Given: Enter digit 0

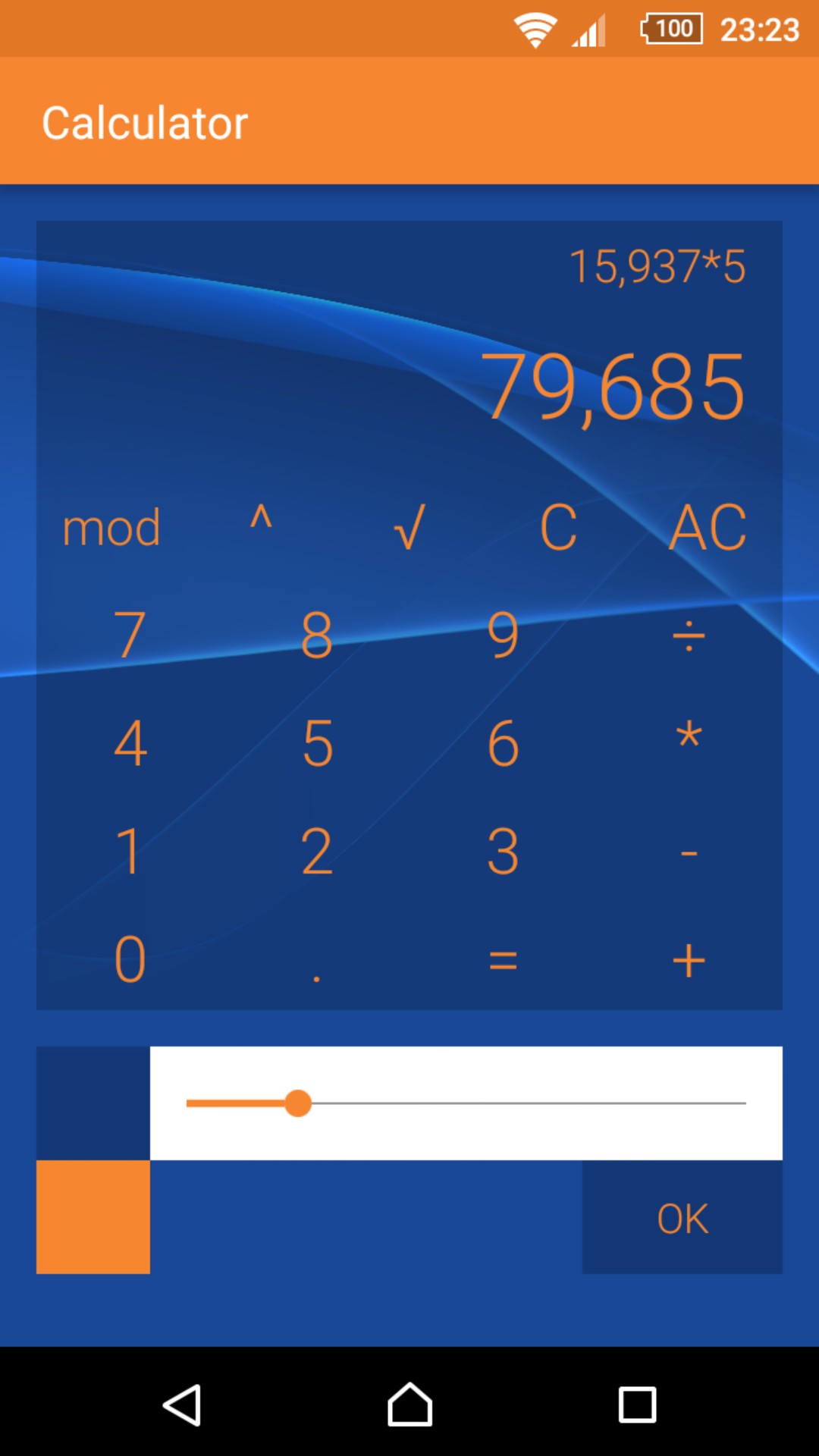Looking at the screenshot, I should pyautogui.click(x=130, y=959).
